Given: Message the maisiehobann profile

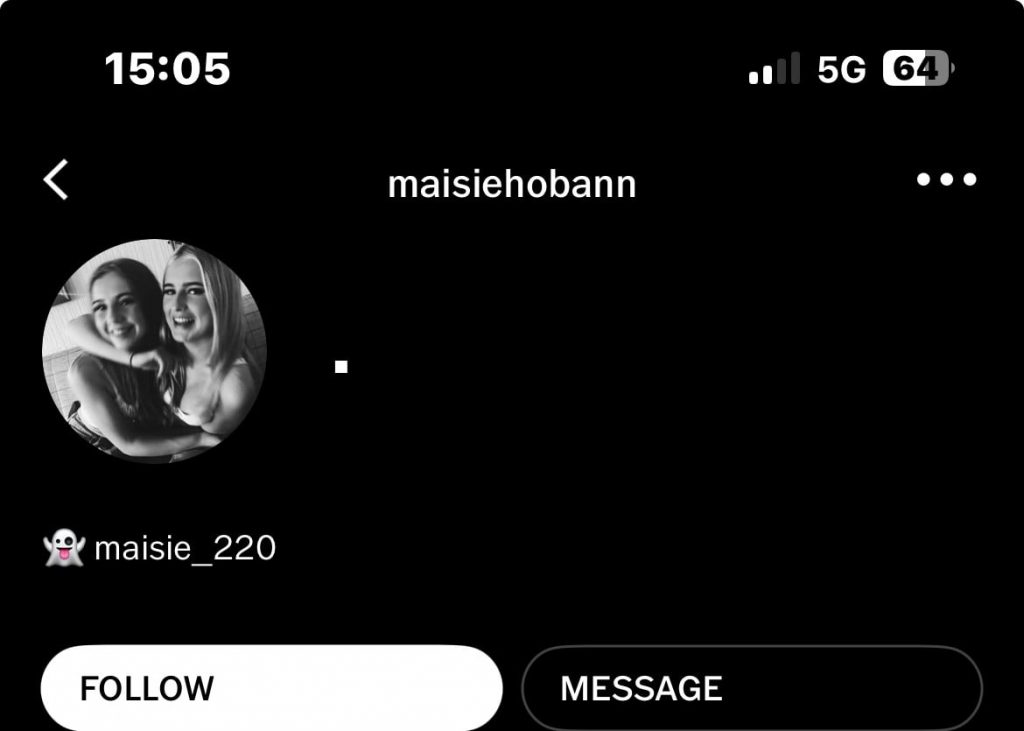Looking at the screenshot, I should pyautogui.click(x=751, y=688).
